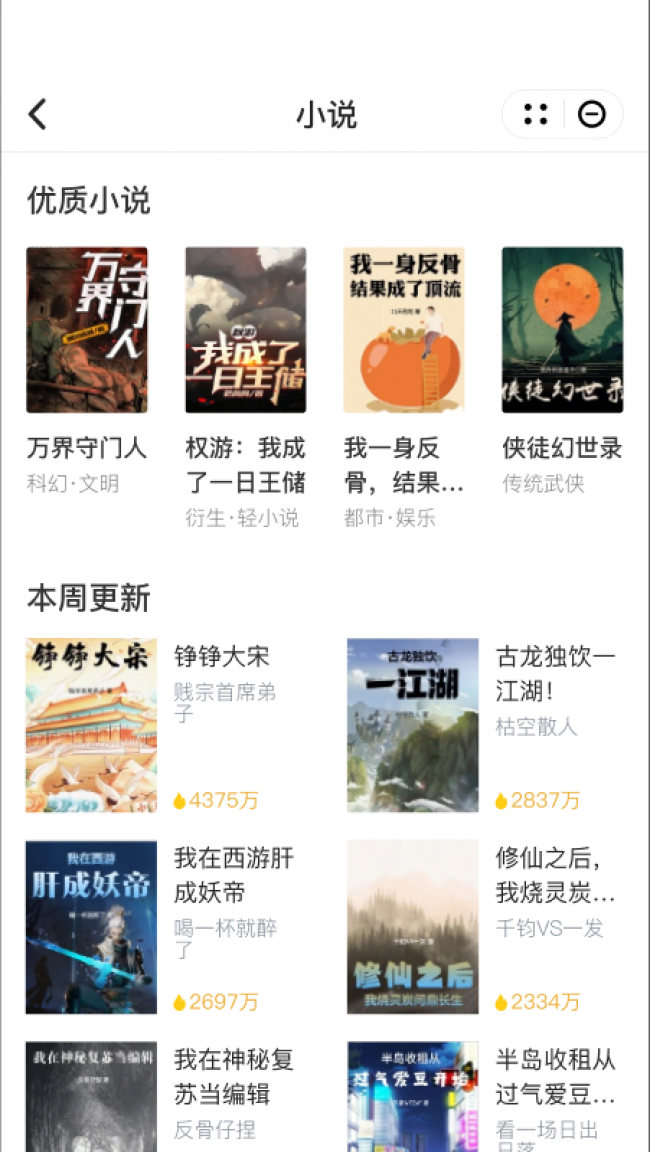View the novel 侠徒幻世录

pos(562,330)
